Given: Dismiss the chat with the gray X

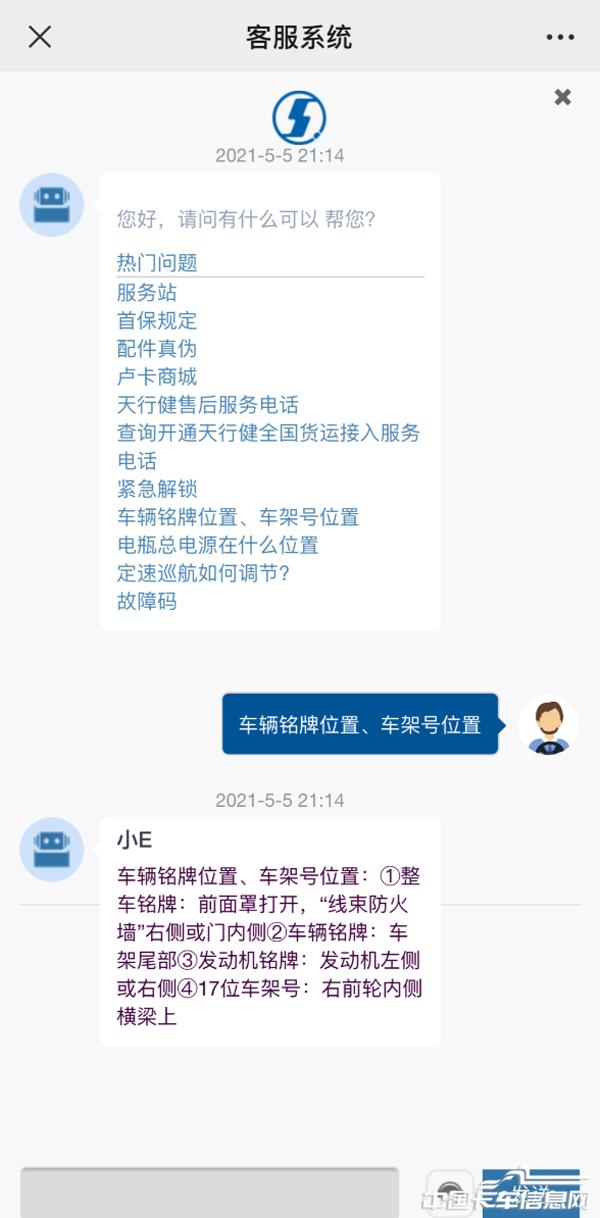Looking at the screenshot, I should tap(563, 97).
